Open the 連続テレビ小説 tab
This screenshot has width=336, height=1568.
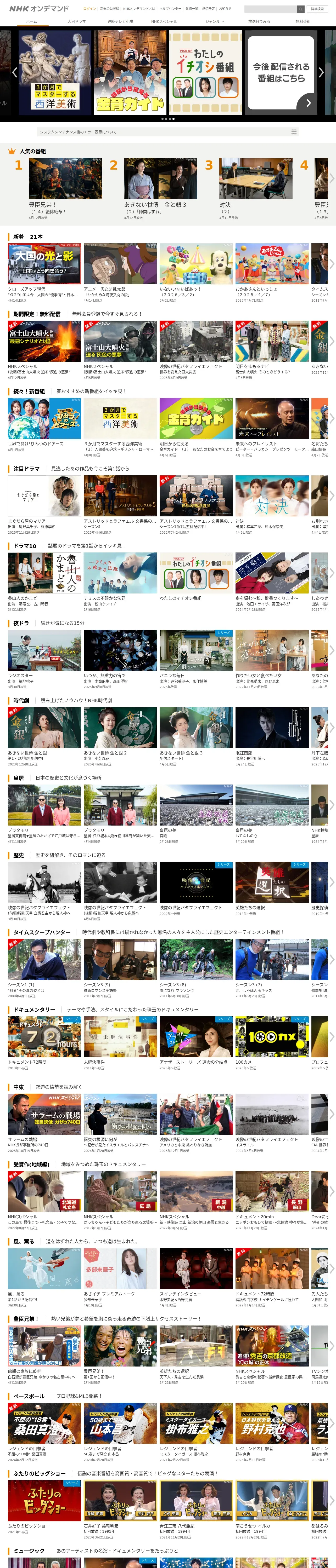pos(120,21)
